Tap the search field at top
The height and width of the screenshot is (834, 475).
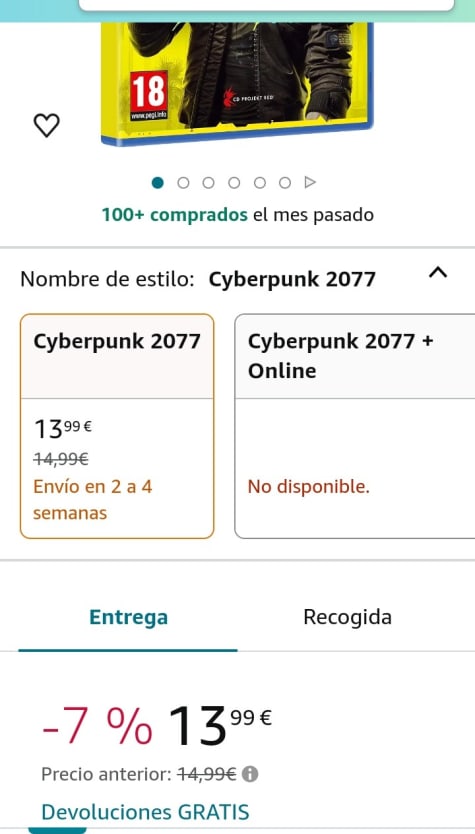[x=266, y=5]
